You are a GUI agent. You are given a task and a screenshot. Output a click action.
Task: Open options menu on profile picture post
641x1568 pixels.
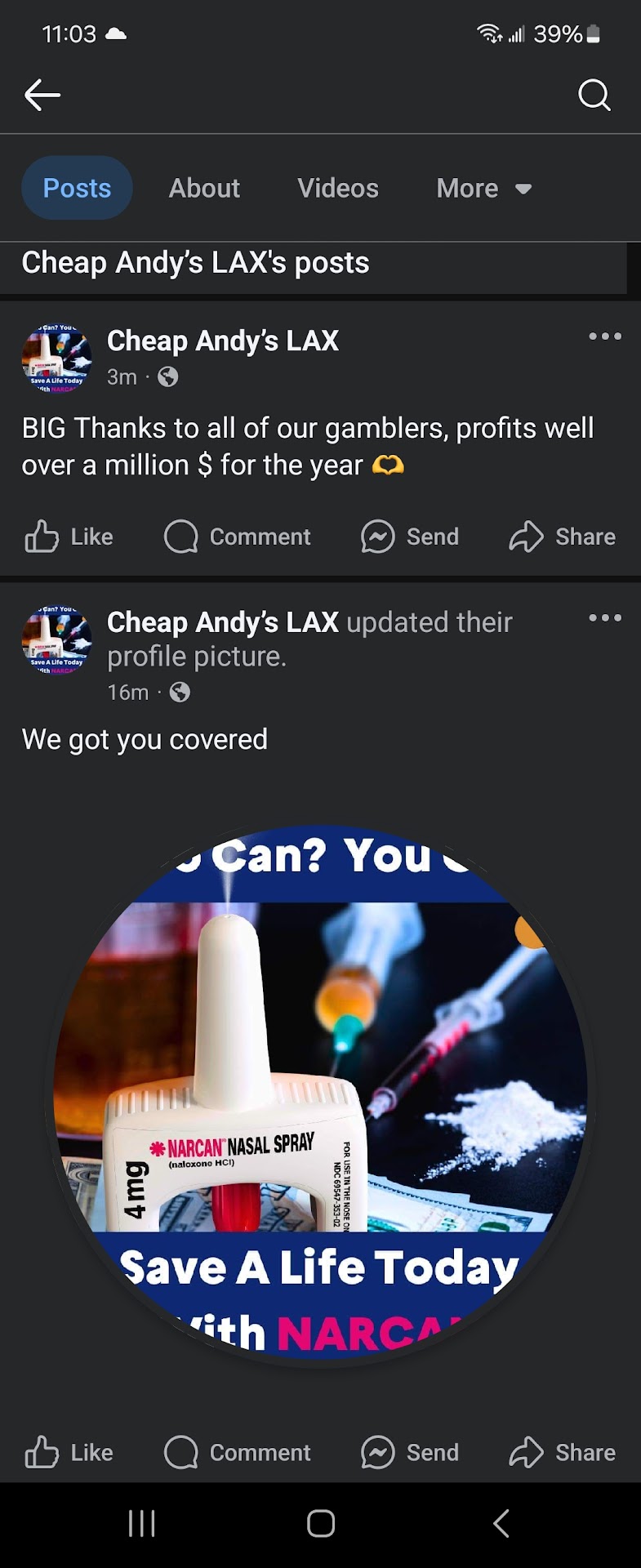(605, 618)
